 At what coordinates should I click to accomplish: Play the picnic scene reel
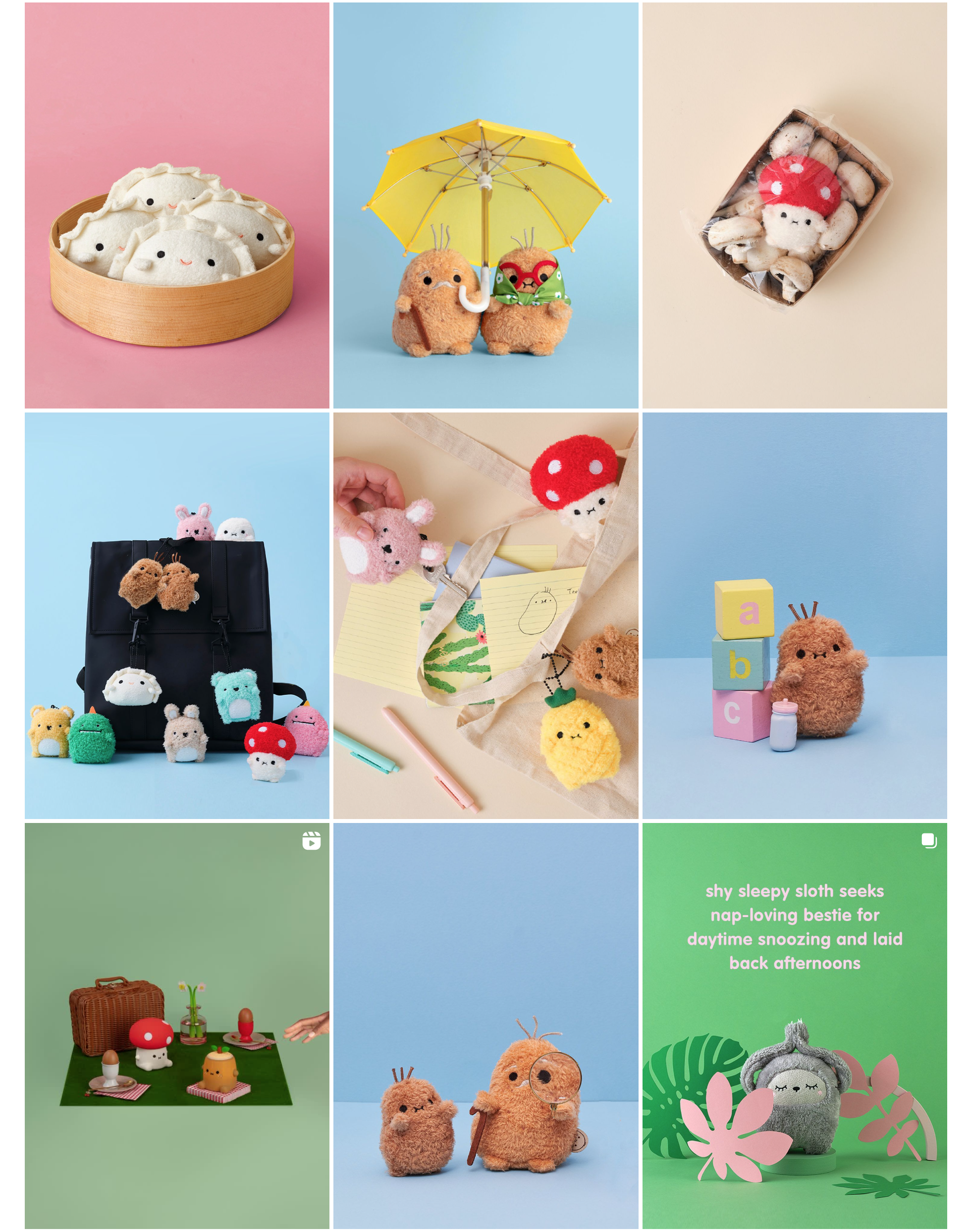coord(177,1025)
